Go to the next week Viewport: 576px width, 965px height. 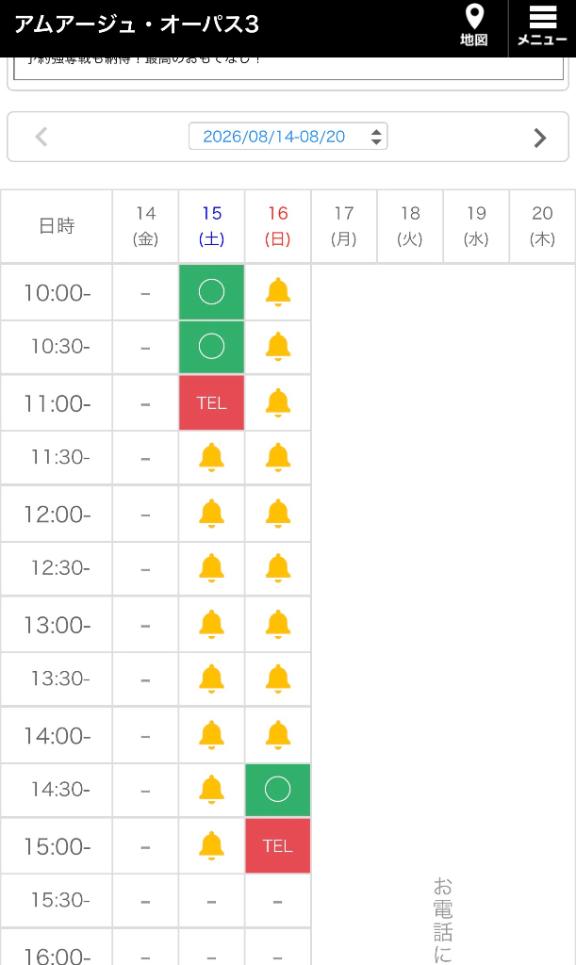tap(540, 137)
